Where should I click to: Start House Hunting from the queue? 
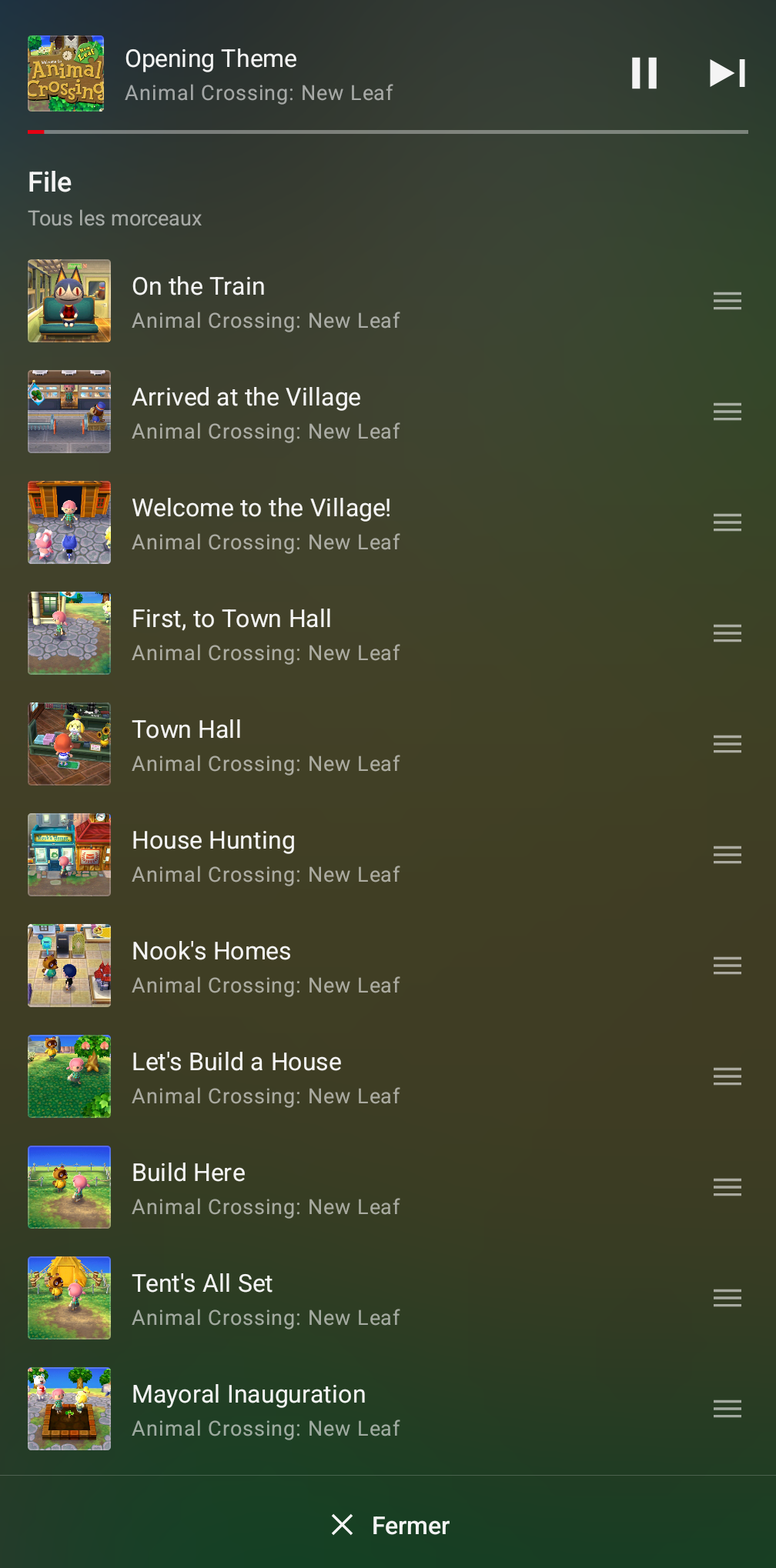click(x=266, y=856)
